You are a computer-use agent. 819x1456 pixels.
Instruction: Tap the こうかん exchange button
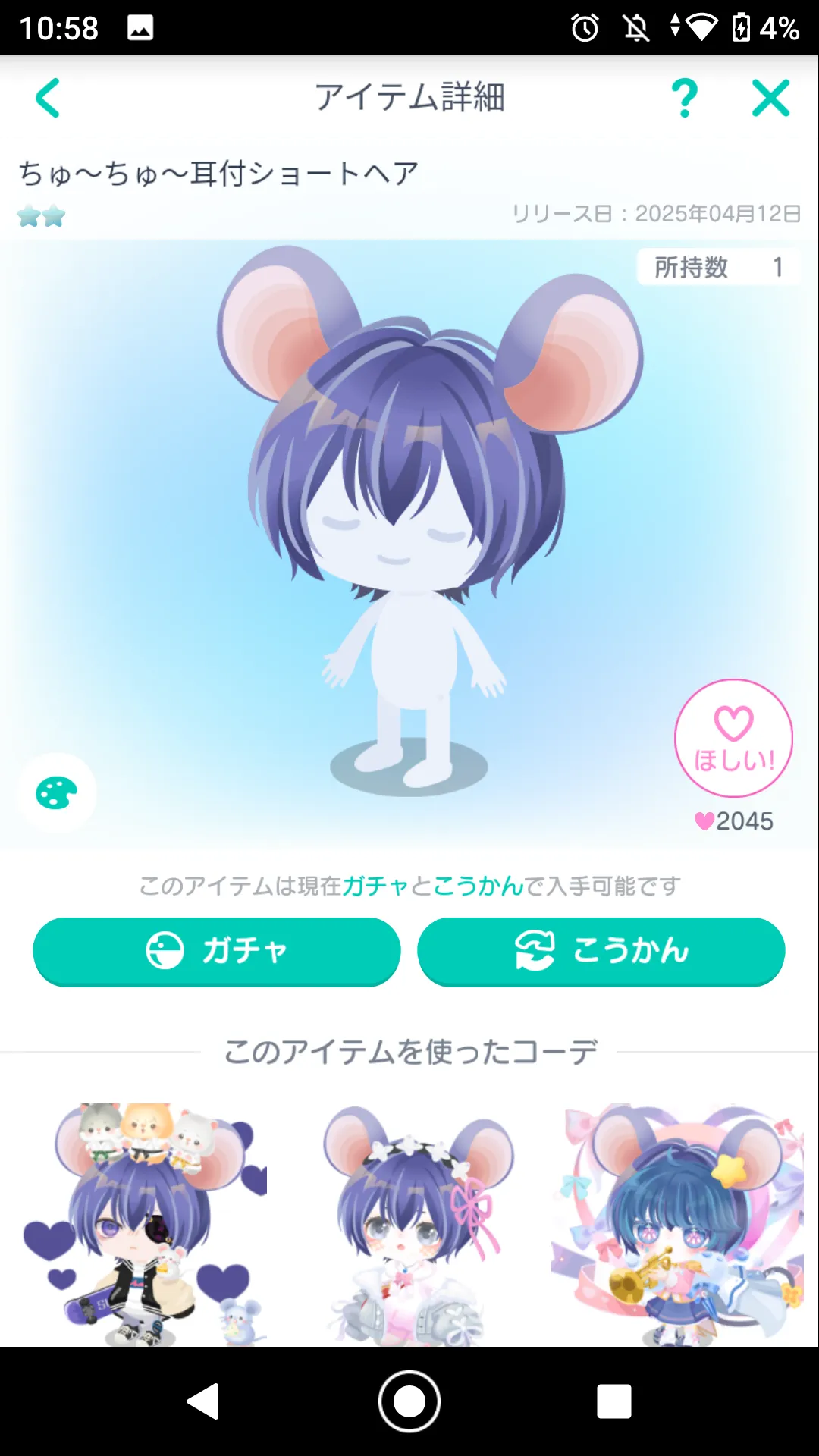click(601, 951)
